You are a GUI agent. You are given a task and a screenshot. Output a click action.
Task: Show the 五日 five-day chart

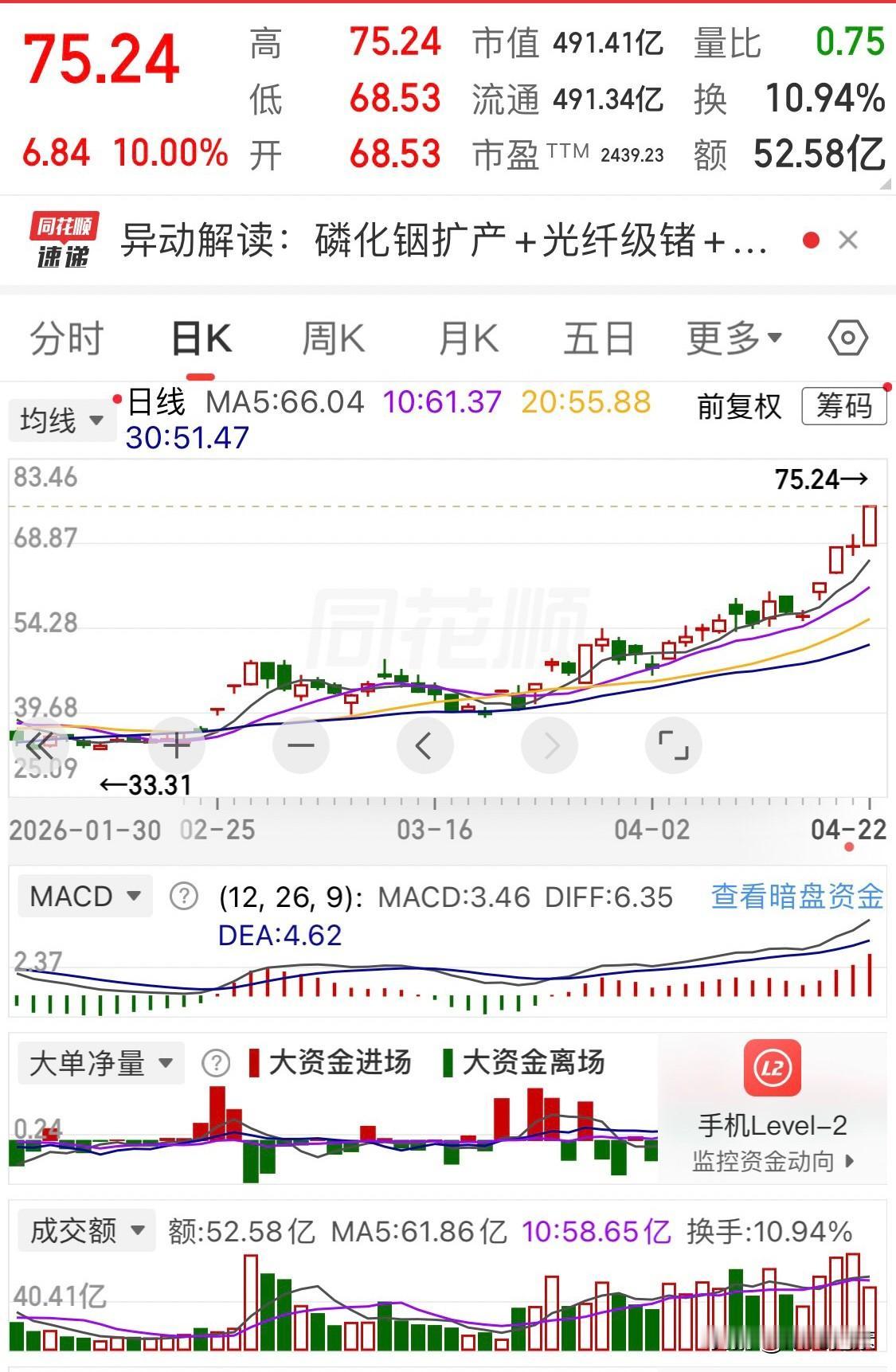599,339
